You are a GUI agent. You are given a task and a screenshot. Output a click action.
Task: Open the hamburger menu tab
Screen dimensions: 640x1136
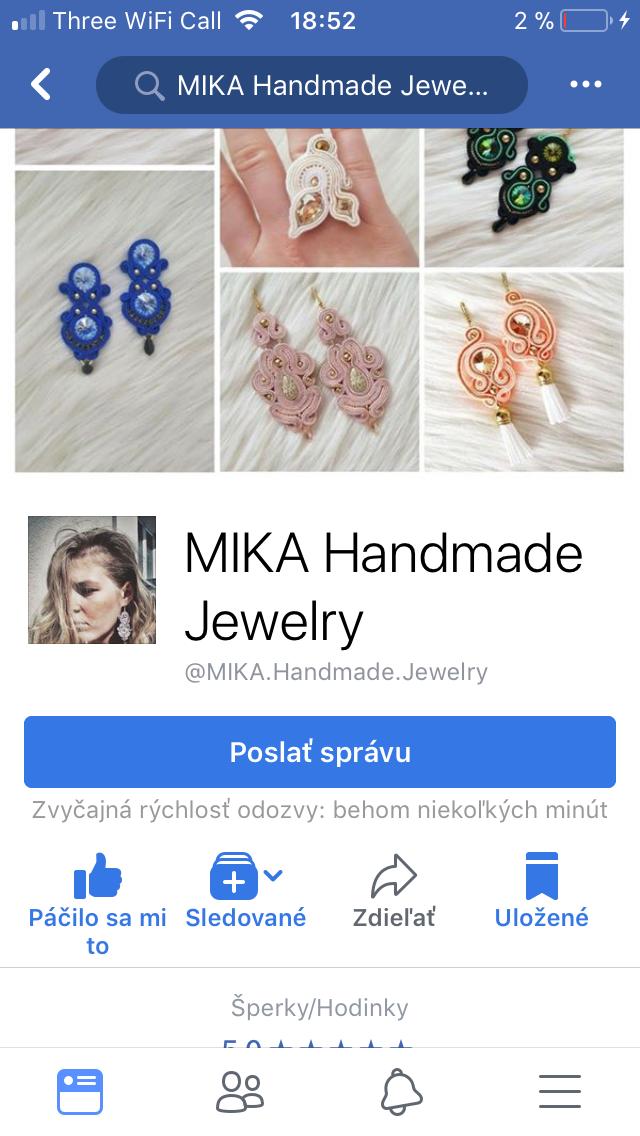(x=560, y=1091)
